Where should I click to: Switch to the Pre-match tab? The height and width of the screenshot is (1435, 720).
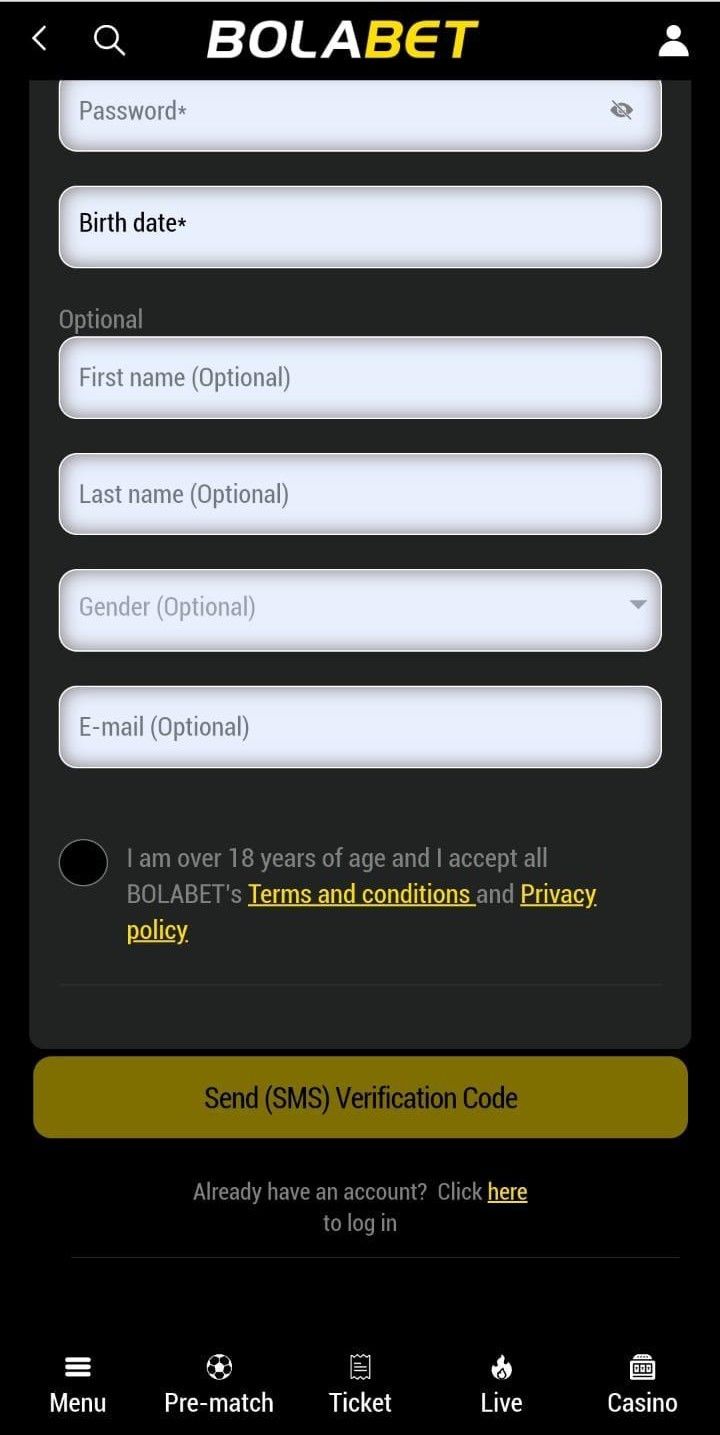(x=219, y=1385)
